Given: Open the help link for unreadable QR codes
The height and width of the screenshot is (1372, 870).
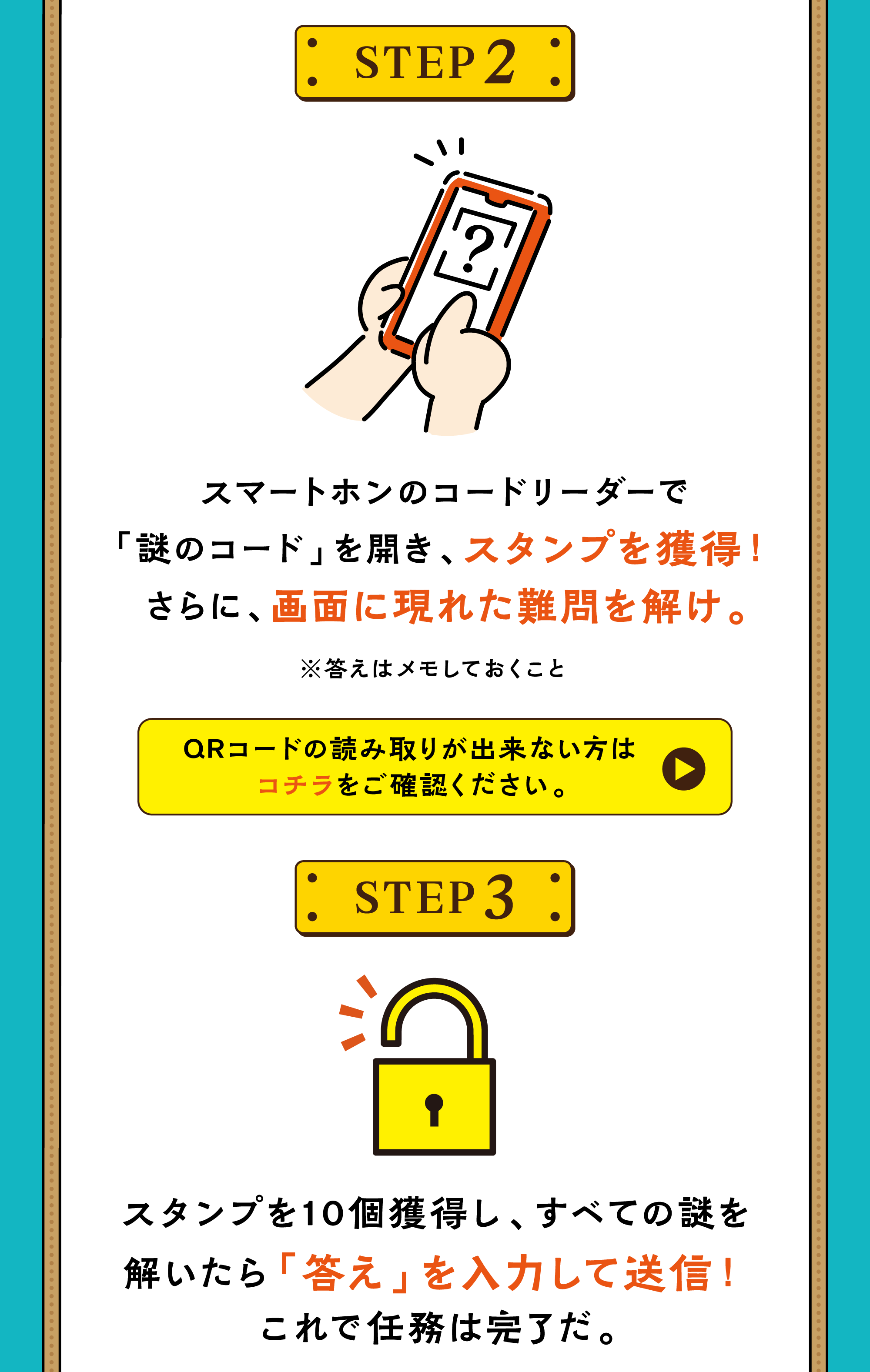Looking at the screenshot, I should 435,767.
